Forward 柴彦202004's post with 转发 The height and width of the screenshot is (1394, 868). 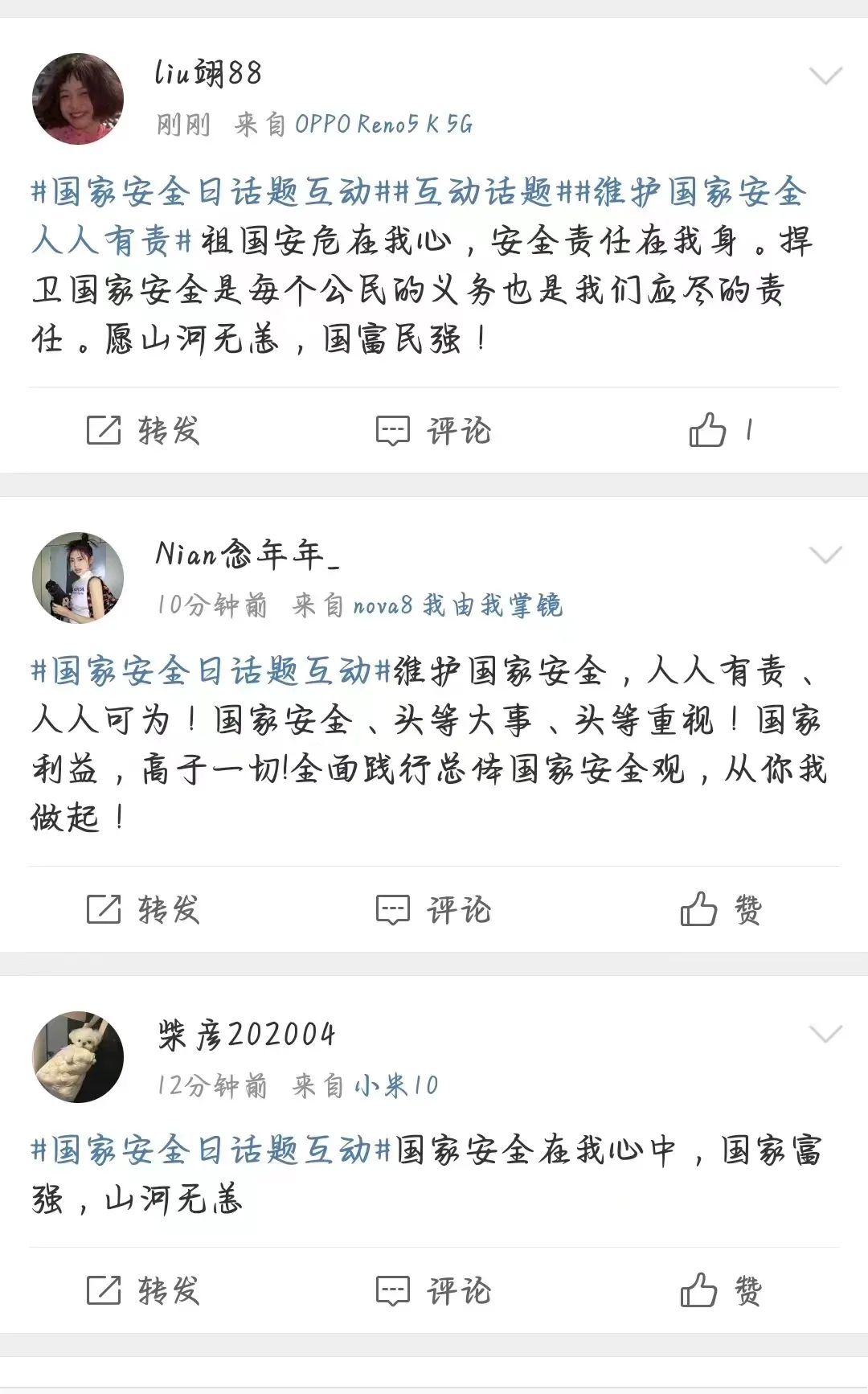[143, 1290]
